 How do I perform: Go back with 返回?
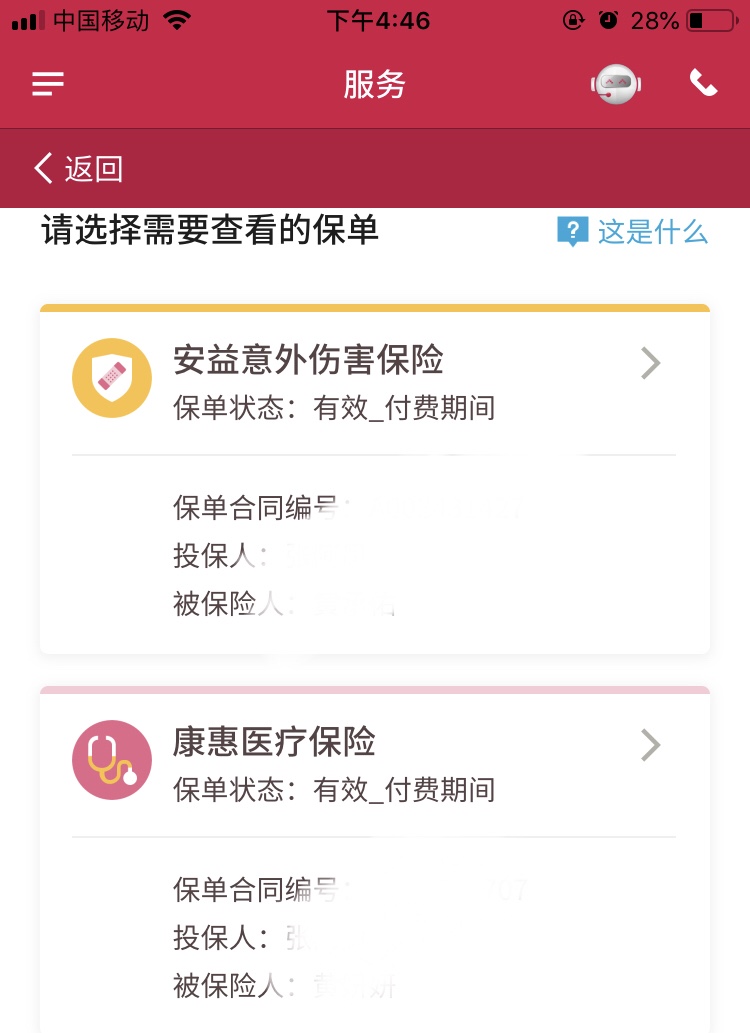[x=78, y=169]
